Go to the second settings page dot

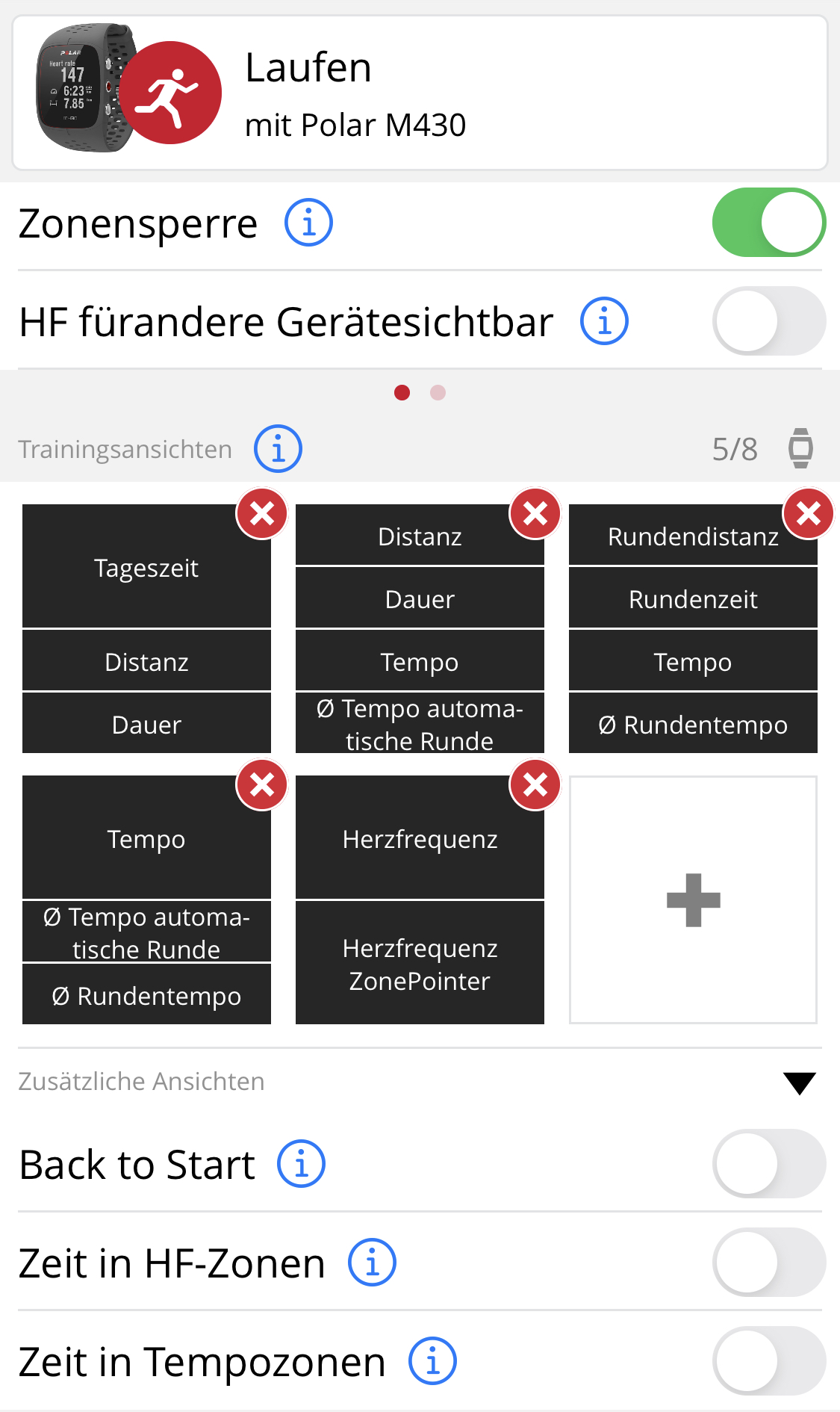(438, 393)
